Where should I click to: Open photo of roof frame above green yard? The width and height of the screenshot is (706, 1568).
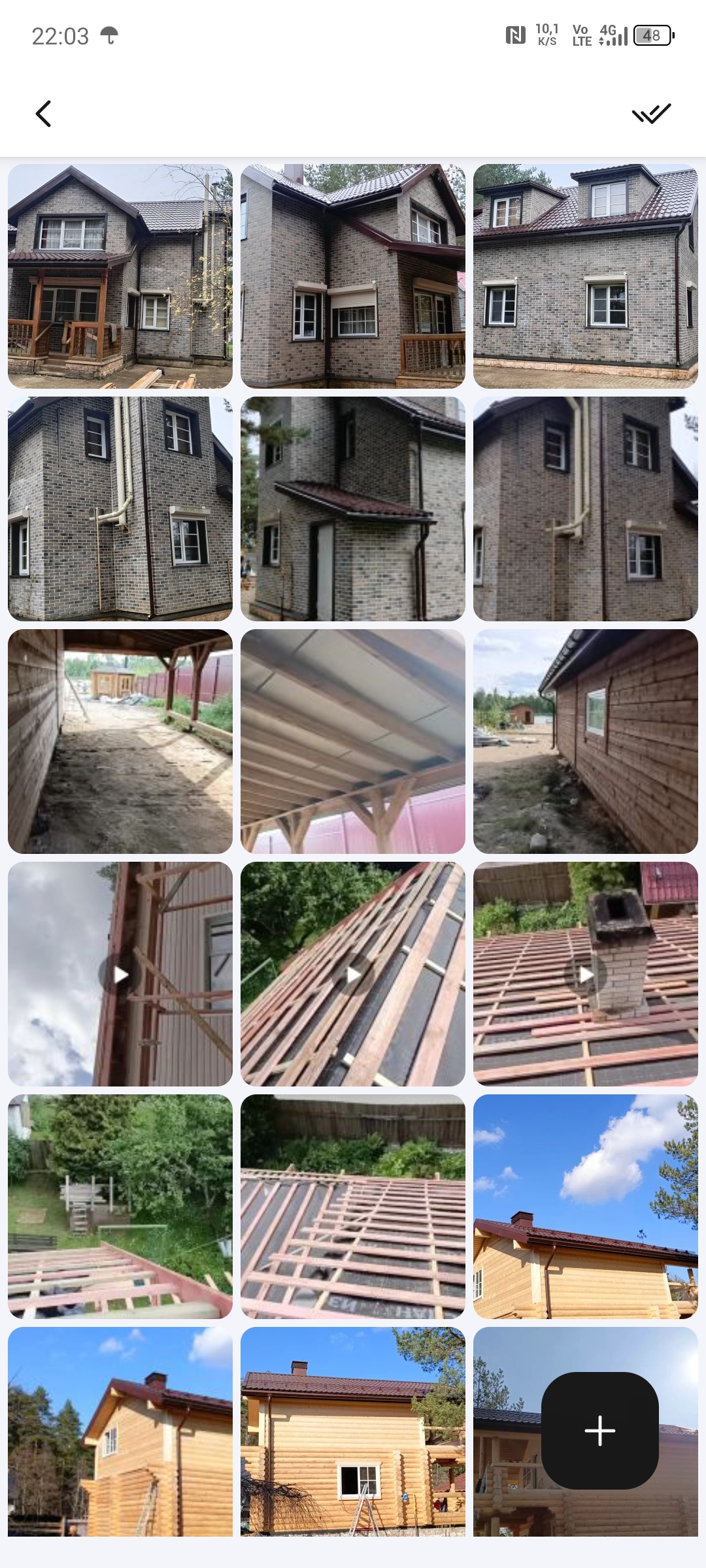click(x=120, y=1207)
